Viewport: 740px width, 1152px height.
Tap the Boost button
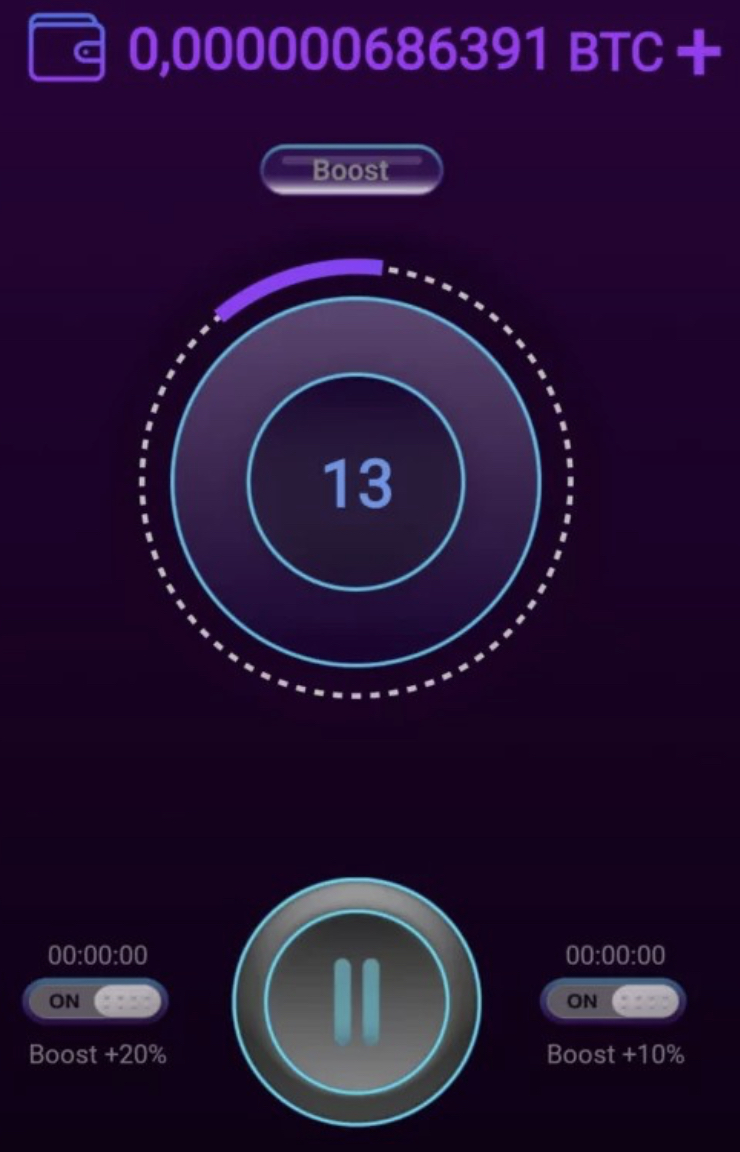tap(351, 170)
